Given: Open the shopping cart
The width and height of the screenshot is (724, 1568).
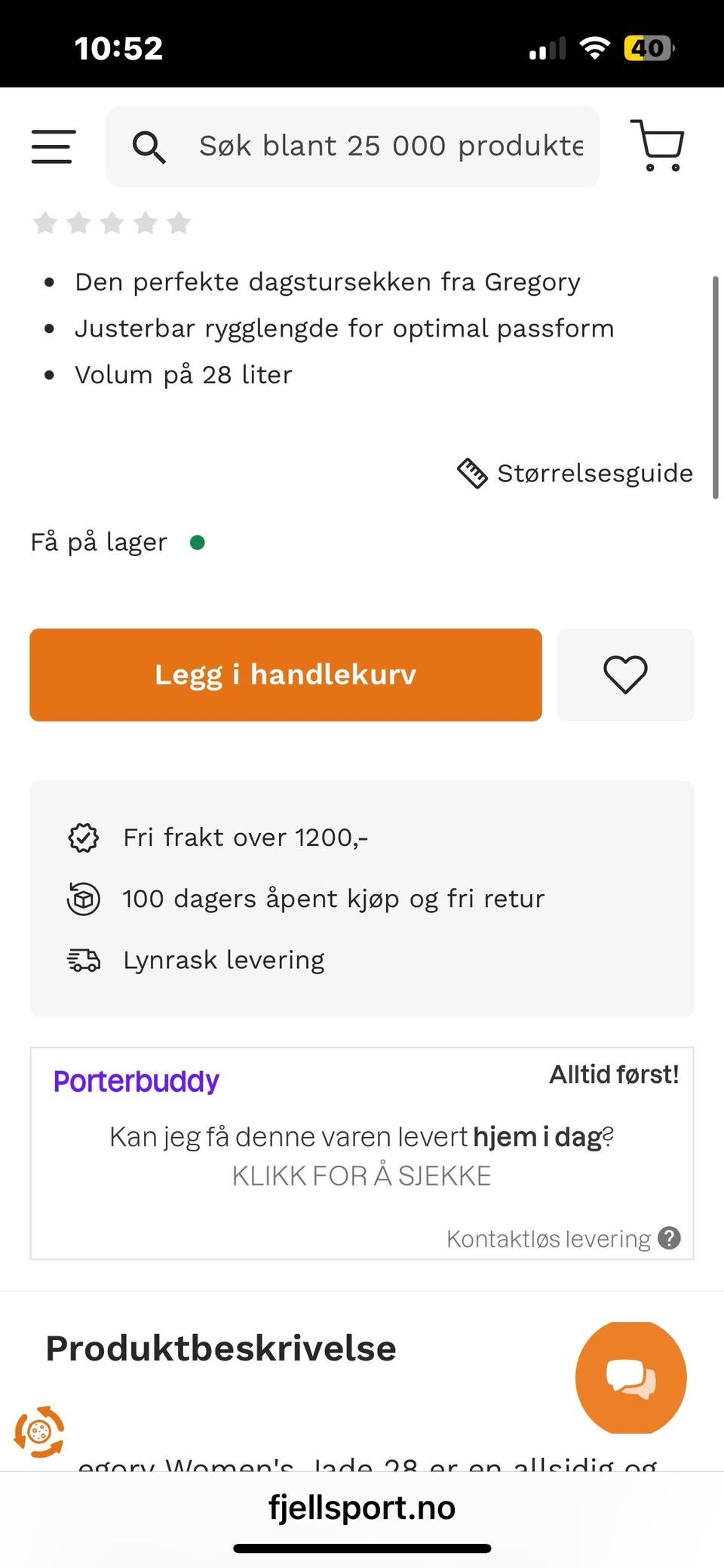Looking at the screenshot, I should (x=658, y=144).
